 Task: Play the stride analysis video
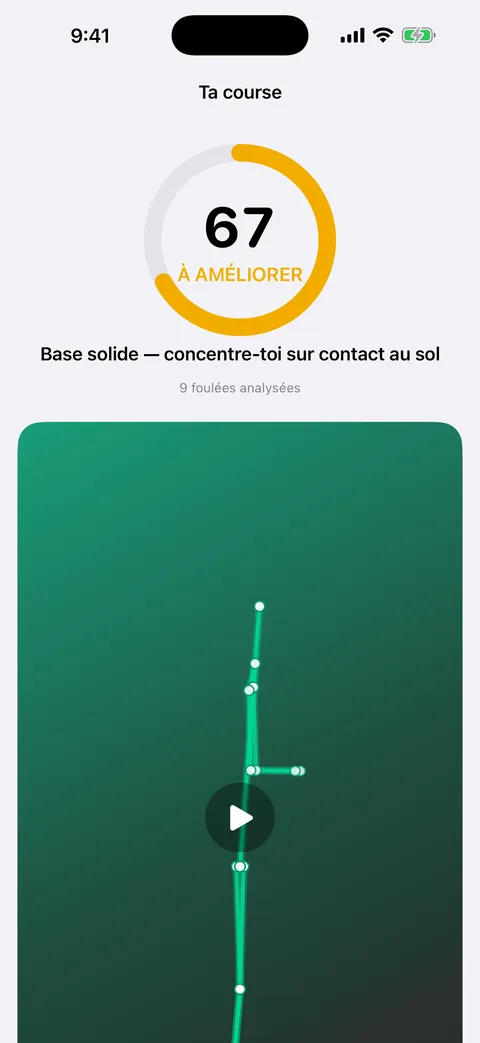click(x=240, y=818)
